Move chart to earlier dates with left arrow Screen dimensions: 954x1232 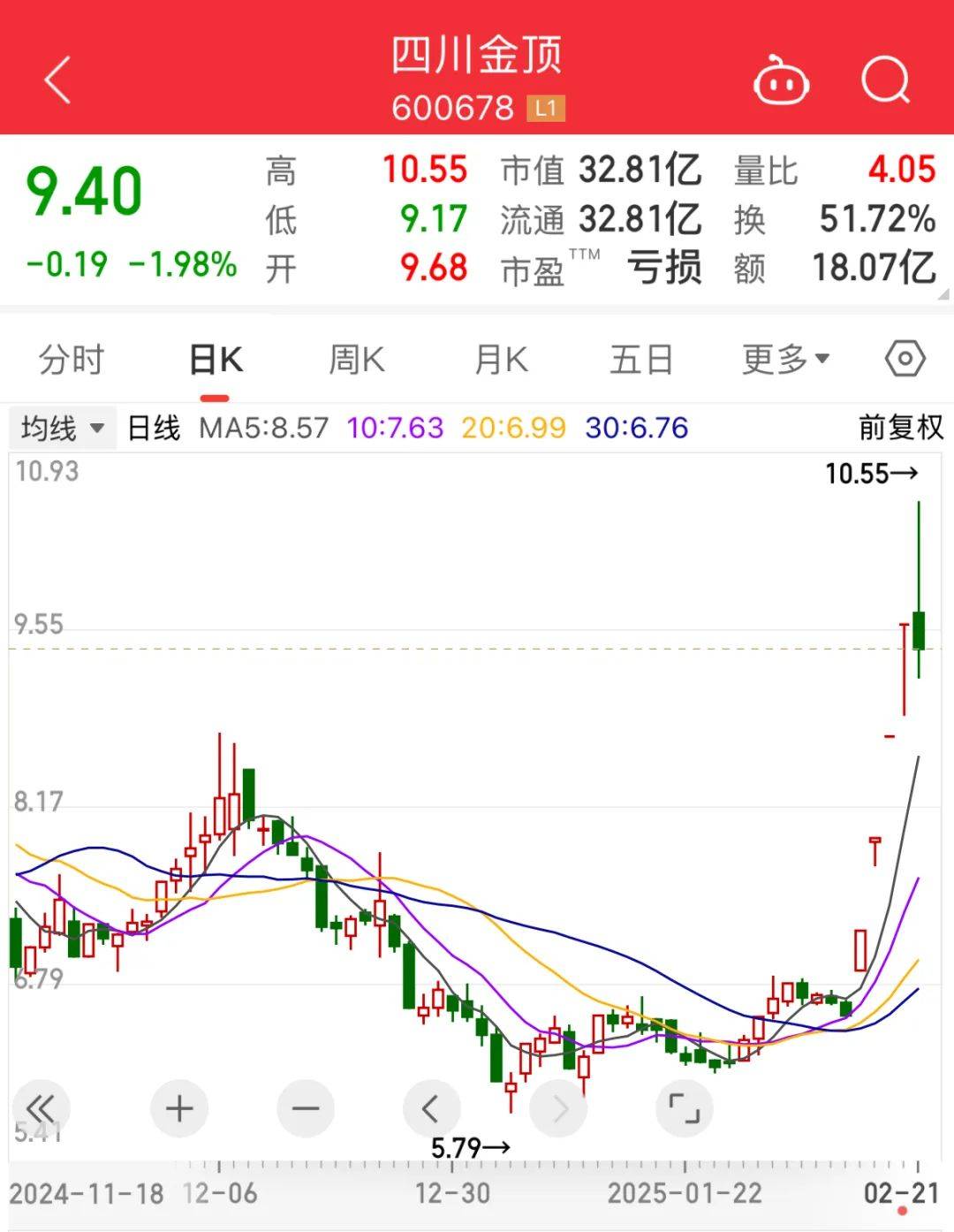coord(431,1108)
